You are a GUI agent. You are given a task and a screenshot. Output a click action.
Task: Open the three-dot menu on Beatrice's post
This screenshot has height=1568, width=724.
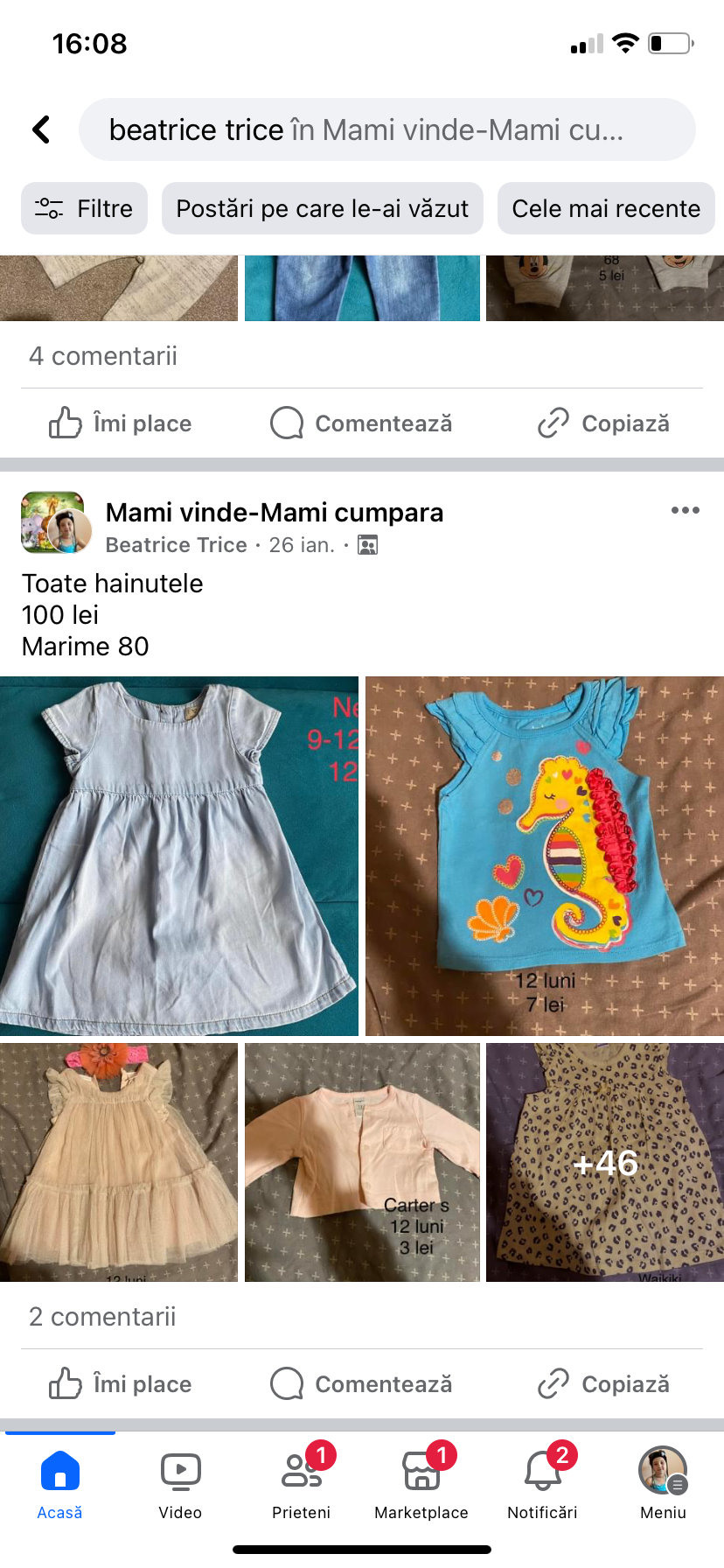click(685, 510)
